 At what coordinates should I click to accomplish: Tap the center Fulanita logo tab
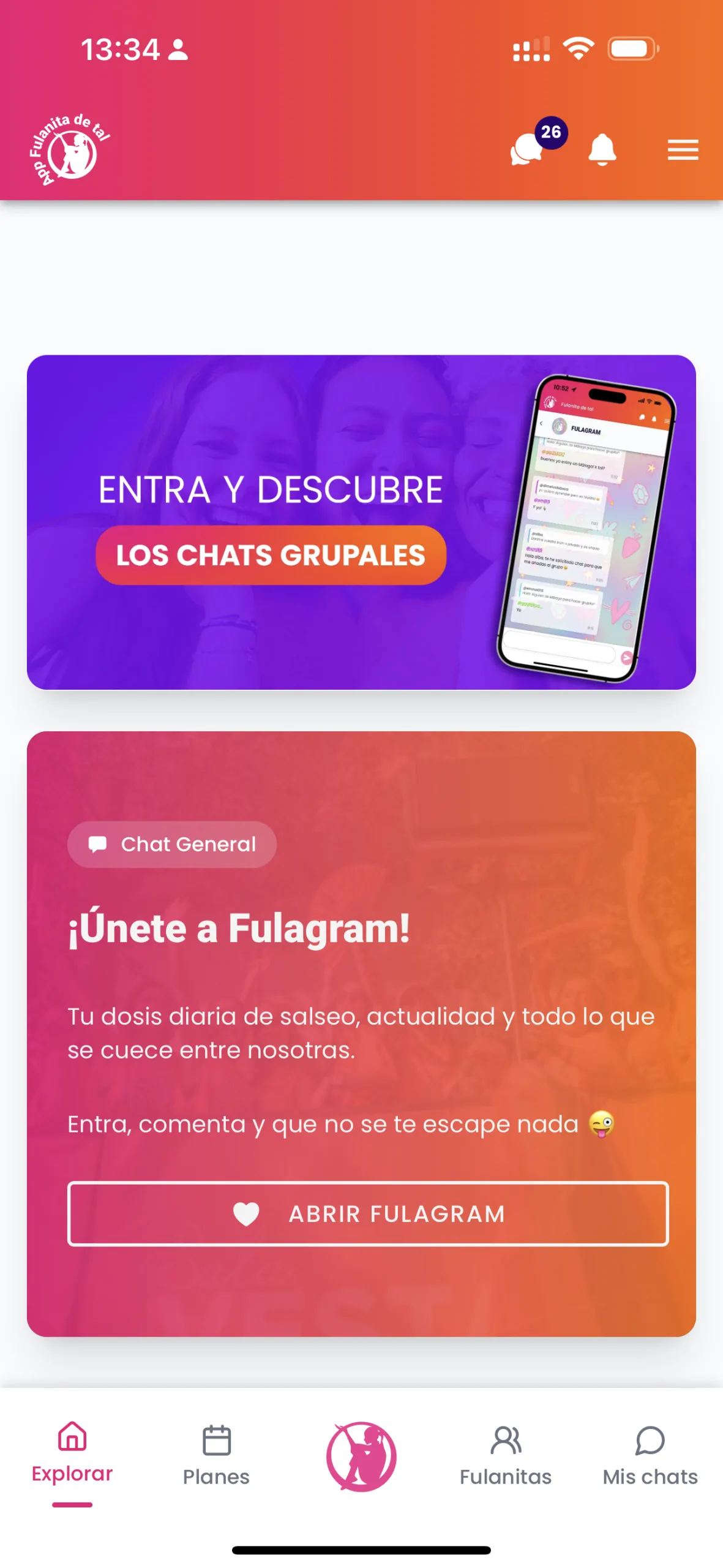(361, 1457)
